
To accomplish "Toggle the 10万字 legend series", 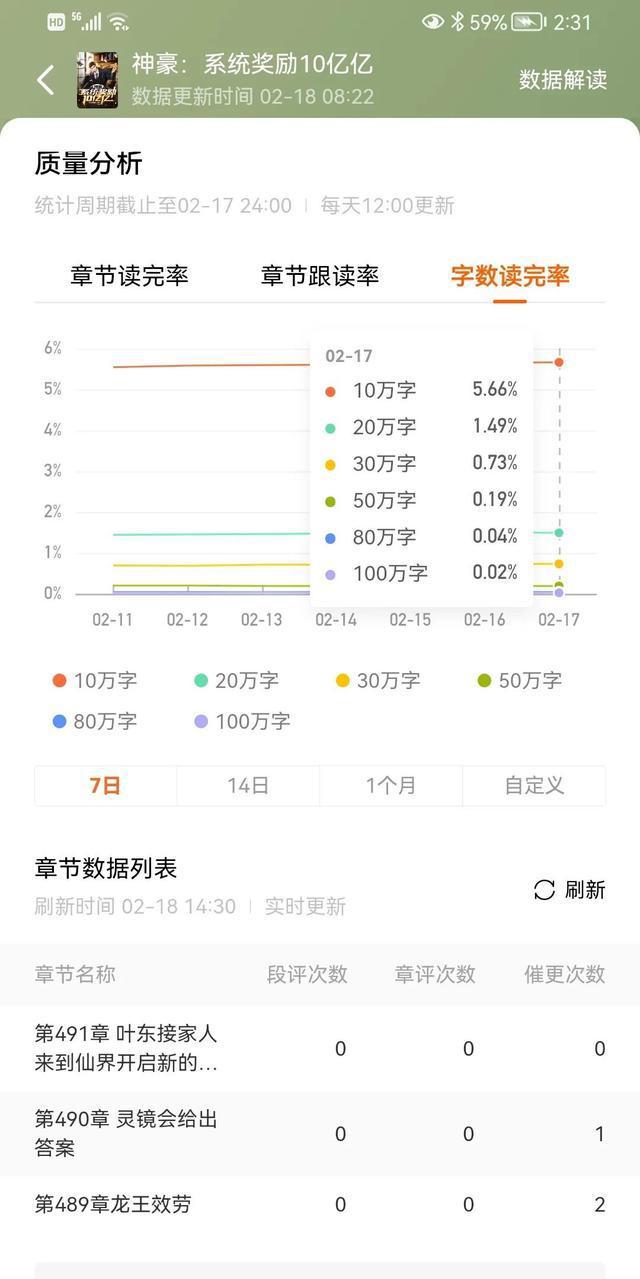I will pos(95,681).
